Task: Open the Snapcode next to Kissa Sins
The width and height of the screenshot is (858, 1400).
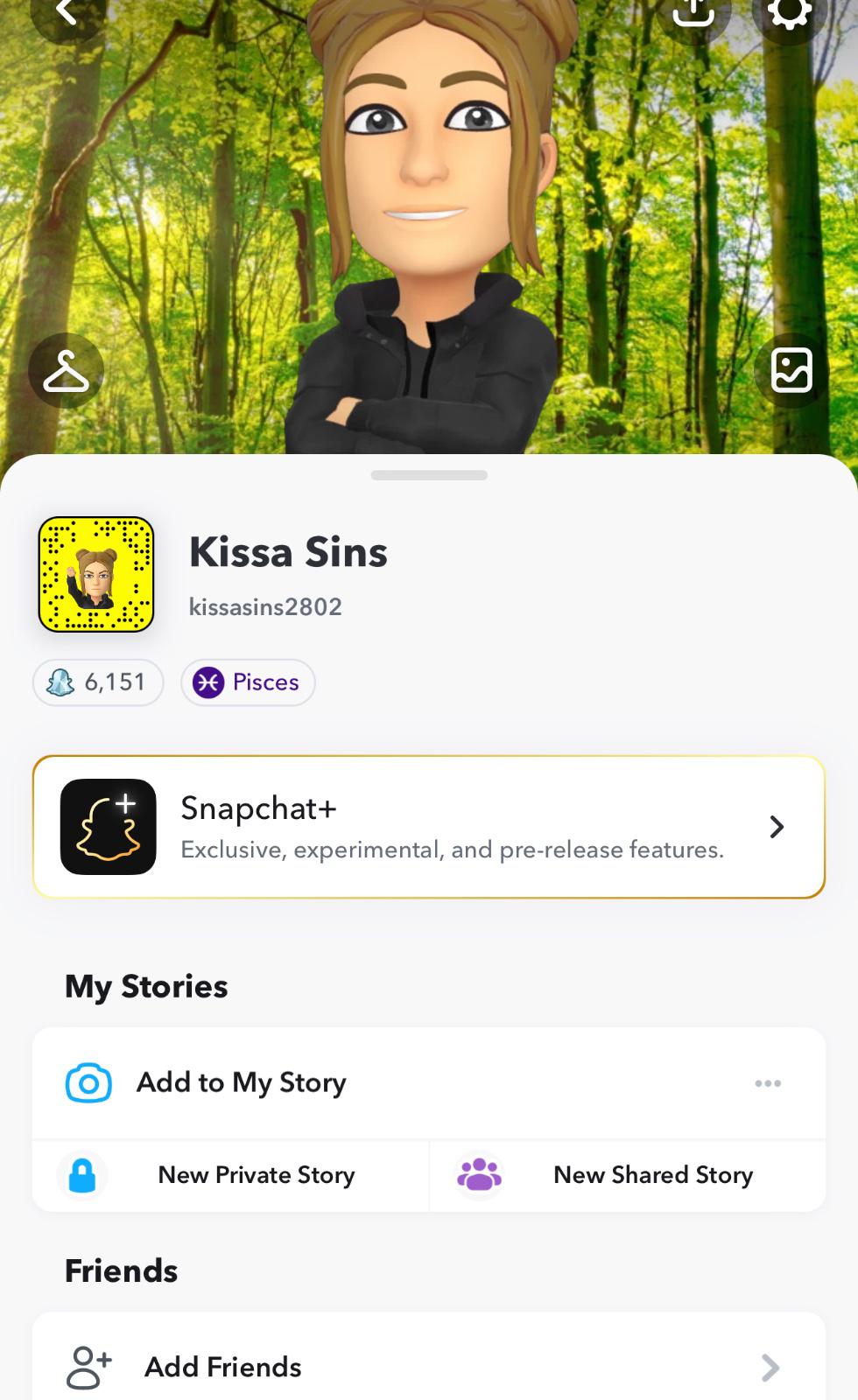Action: (96, 574)
